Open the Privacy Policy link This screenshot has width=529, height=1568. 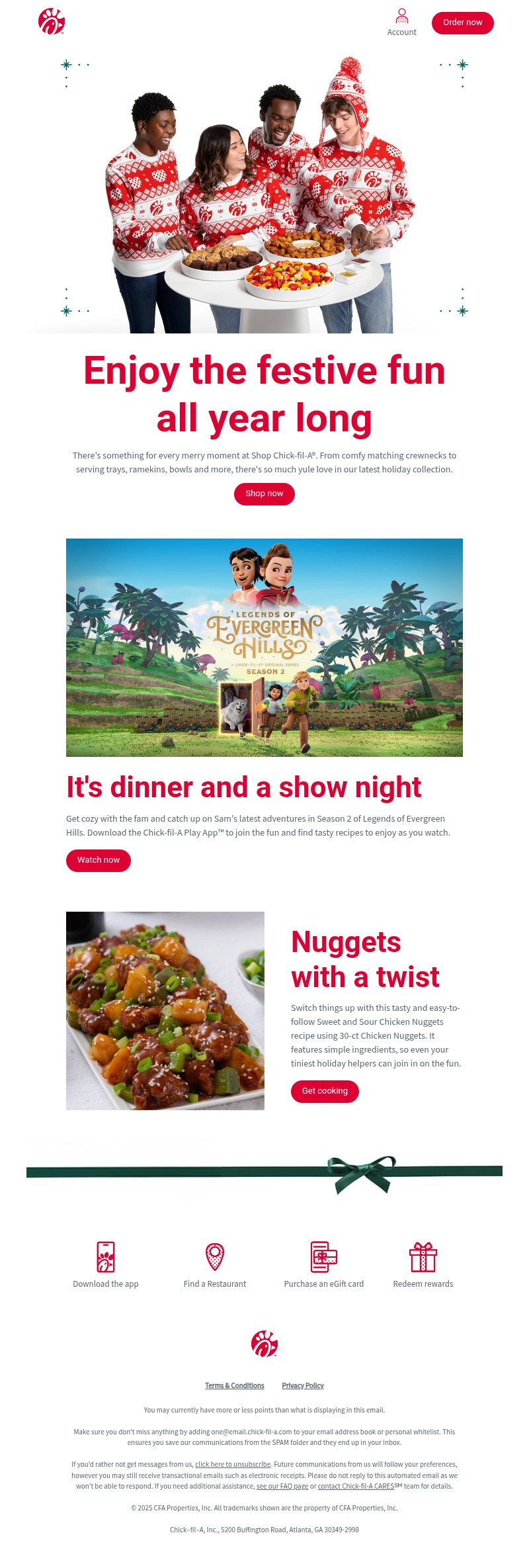302,1385
